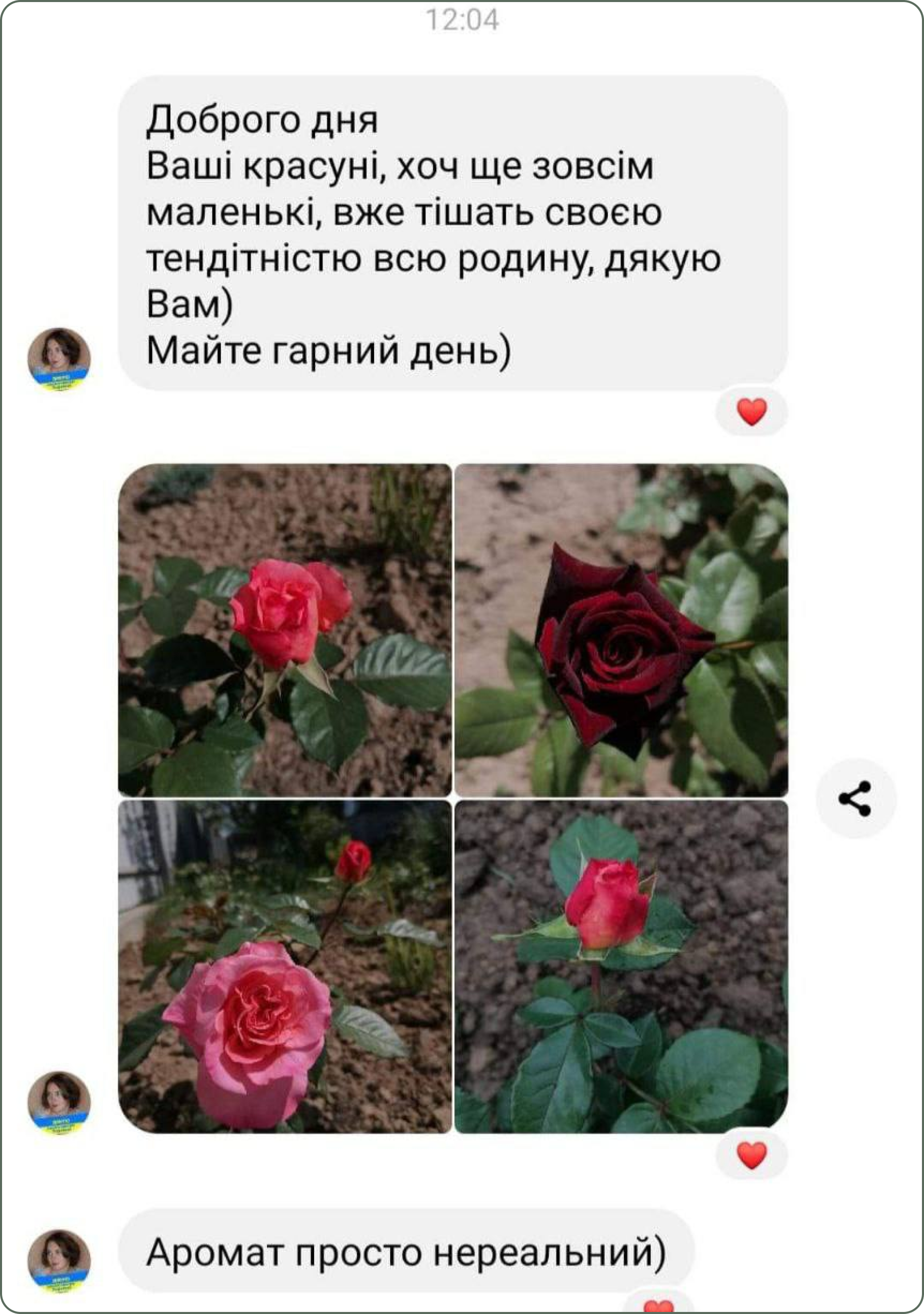View heart reaction under the "Доброго дня" message
Screen dimensions: 924x1314
pos(752,412)
